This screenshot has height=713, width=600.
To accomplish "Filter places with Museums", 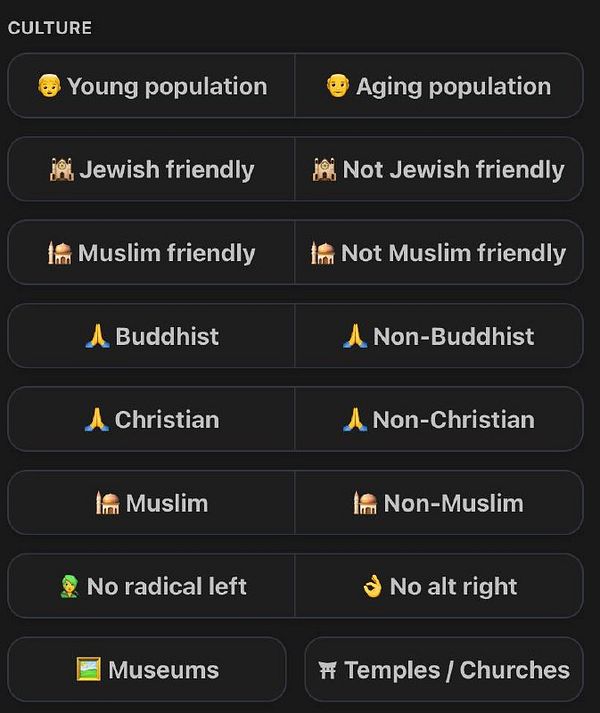I will point(147,669).
